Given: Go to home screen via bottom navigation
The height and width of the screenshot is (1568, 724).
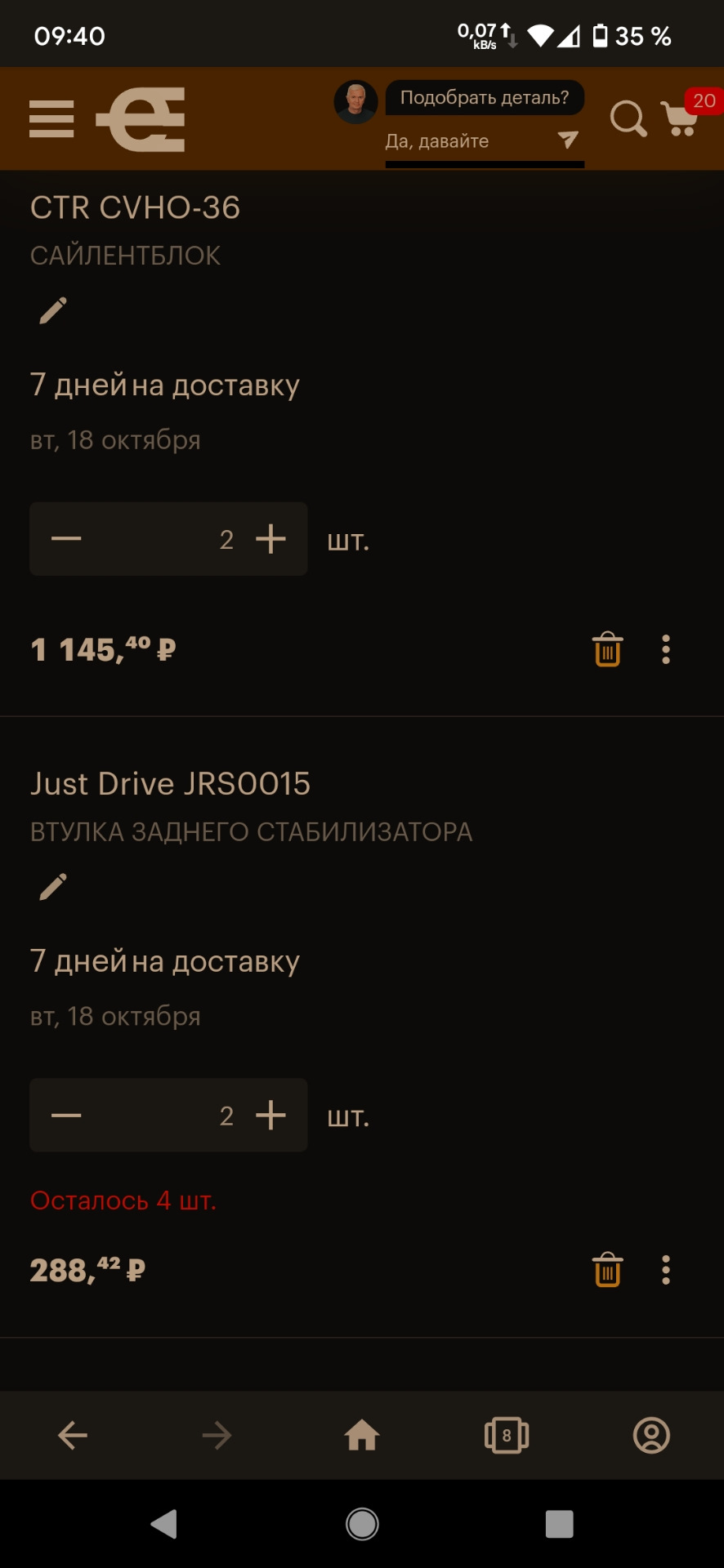Looking at the screenshot, I should (362, 1436).
